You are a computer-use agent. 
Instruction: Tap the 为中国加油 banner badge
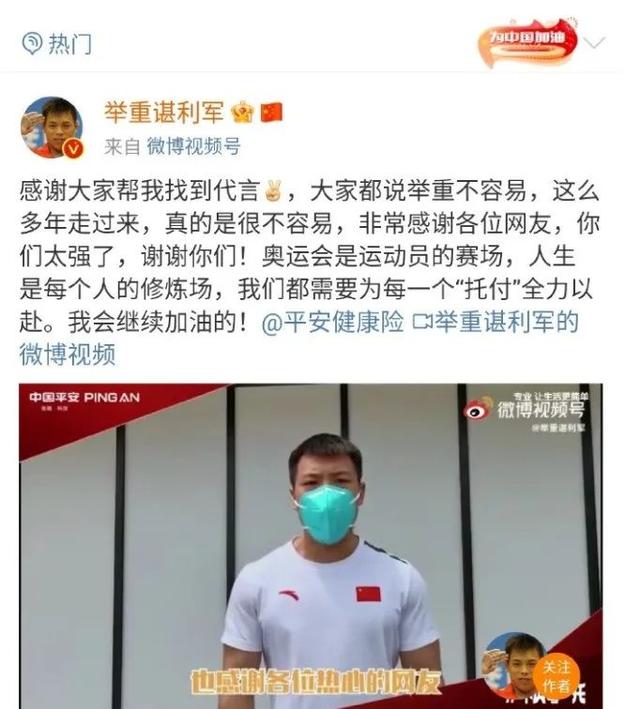526,40
